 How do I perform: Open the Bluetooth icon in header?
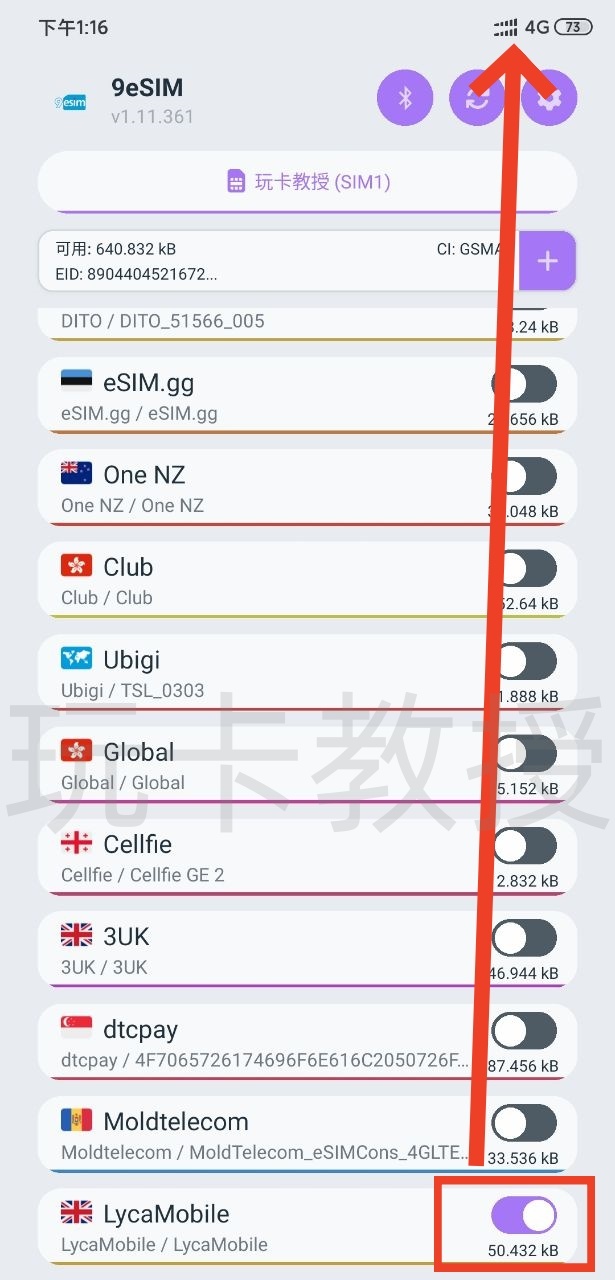click(405, 98)
